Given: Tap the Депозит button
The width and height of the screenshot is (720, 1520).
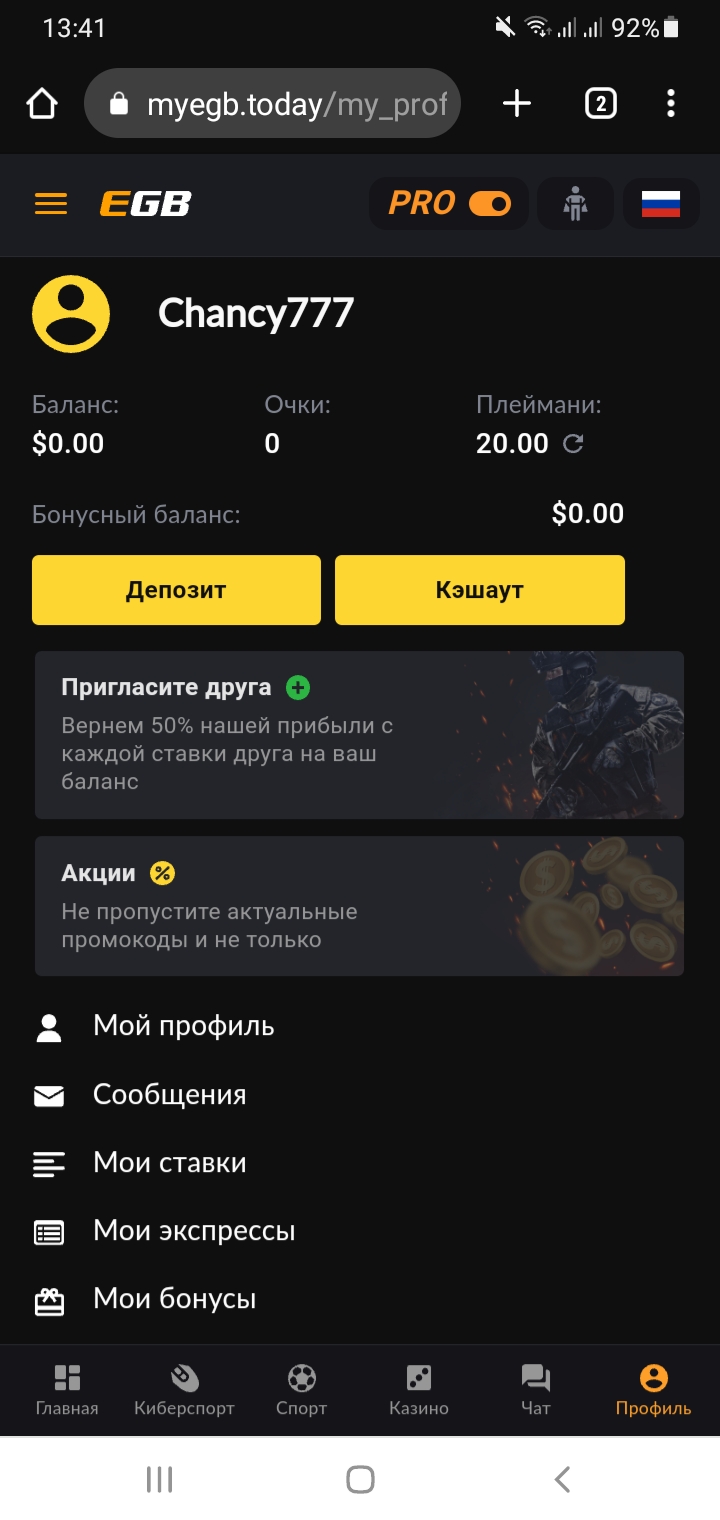Looking at the screenshot, I should [176, 590].
